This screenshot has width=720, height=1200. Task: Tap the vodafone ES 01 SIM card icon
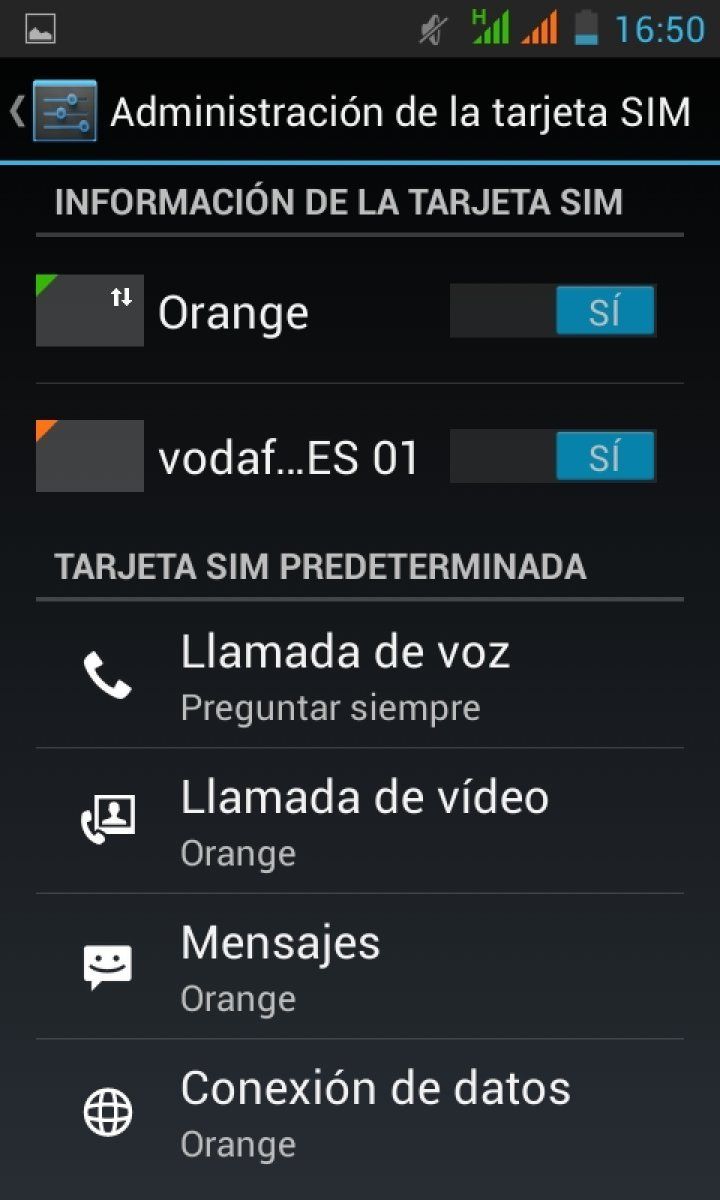click(x=89, y=456)
